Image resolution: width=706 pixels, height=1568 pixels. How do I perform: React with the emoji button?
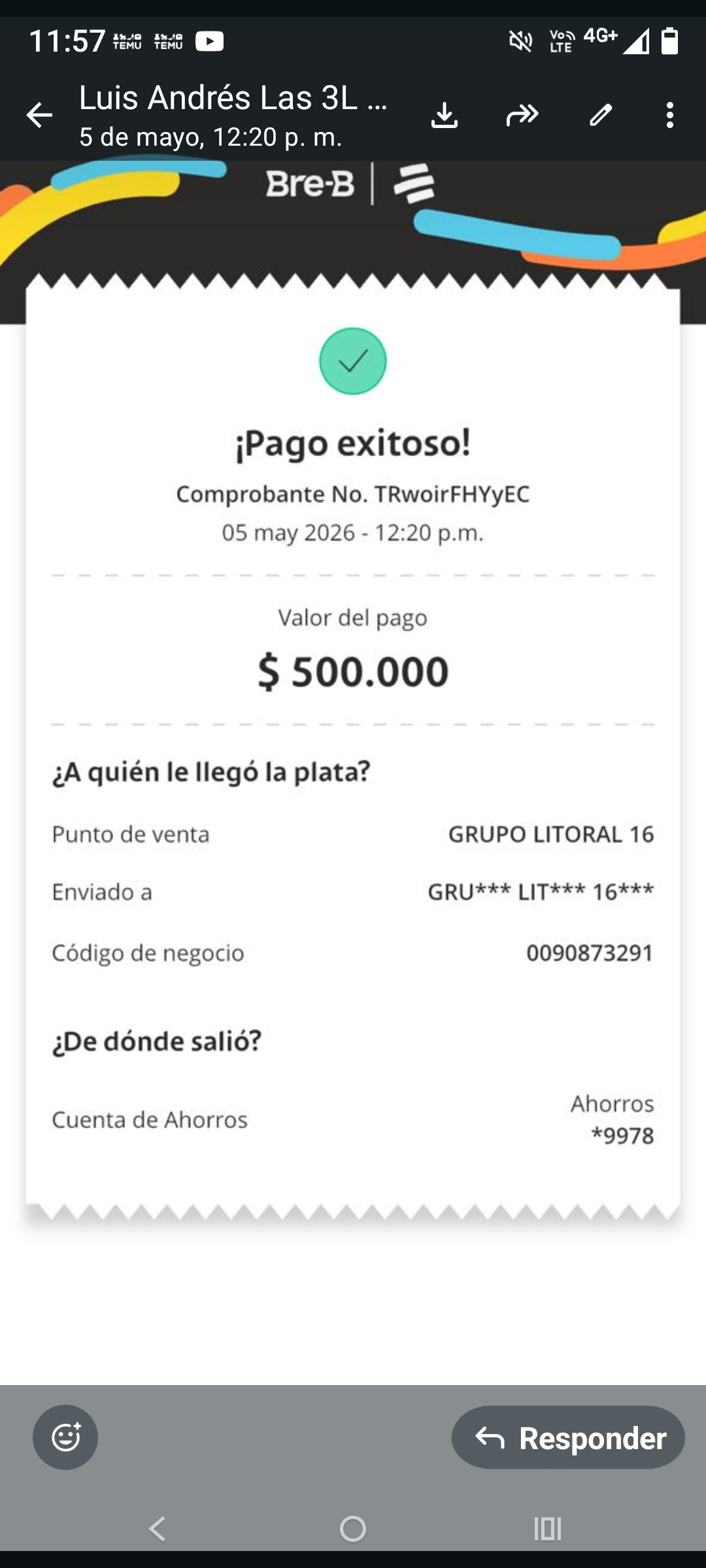[x=65, y=1437]
